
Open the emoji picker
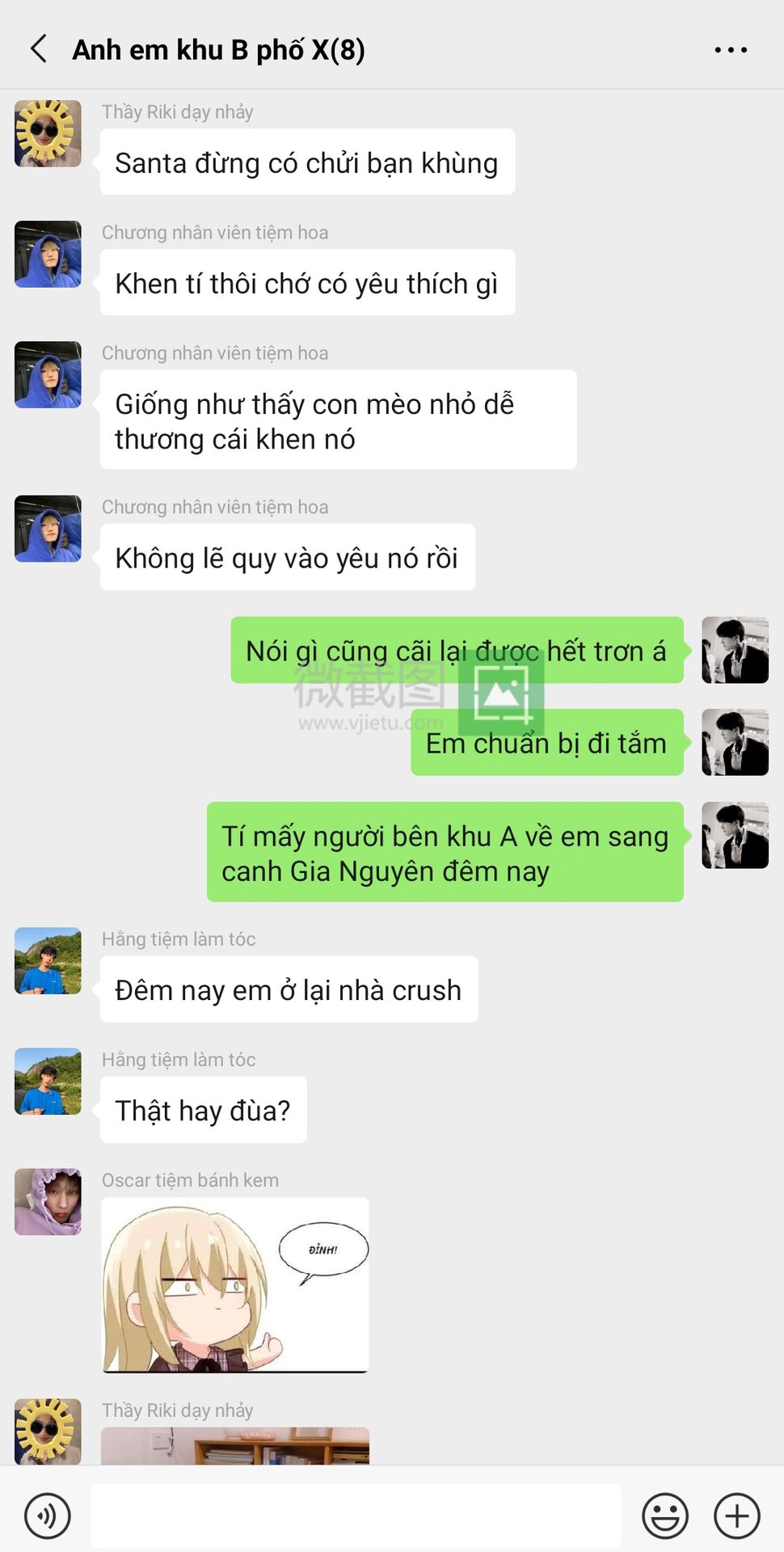point(664,1516)
